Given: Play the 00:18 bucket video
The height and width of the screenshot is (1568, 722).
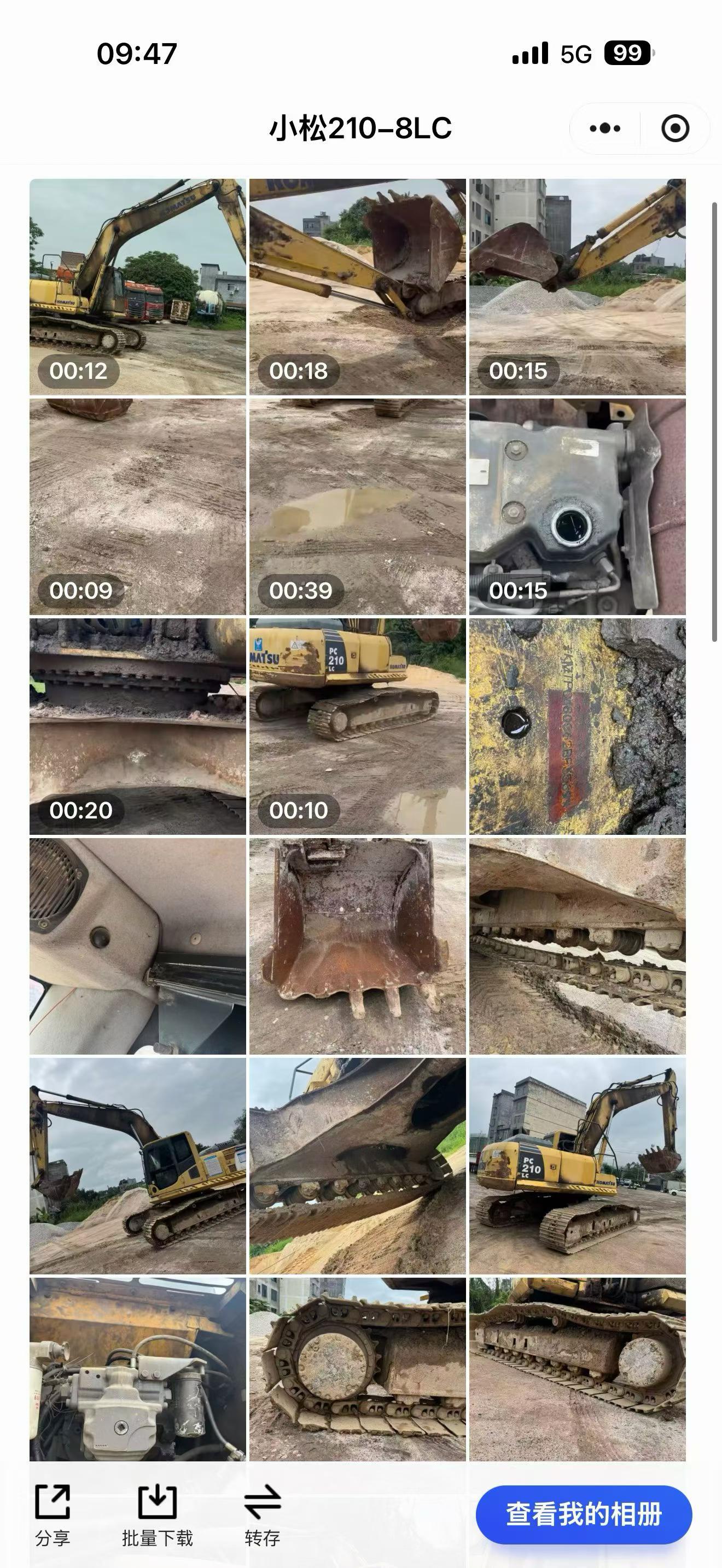Looking at the screenshot, I should click(x=357, y=286).
